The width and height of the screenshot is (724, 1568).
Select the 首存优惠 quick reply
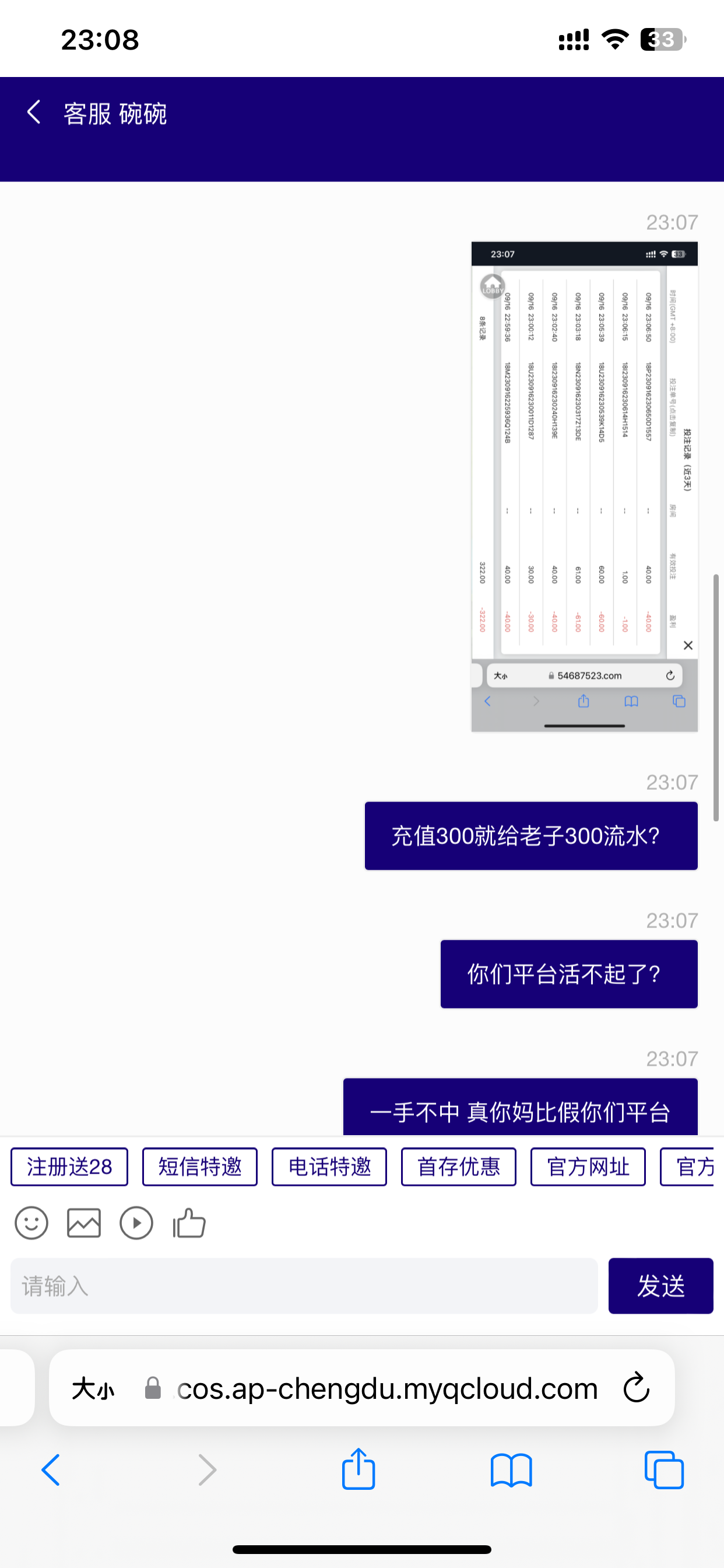tap(458, 1166)
